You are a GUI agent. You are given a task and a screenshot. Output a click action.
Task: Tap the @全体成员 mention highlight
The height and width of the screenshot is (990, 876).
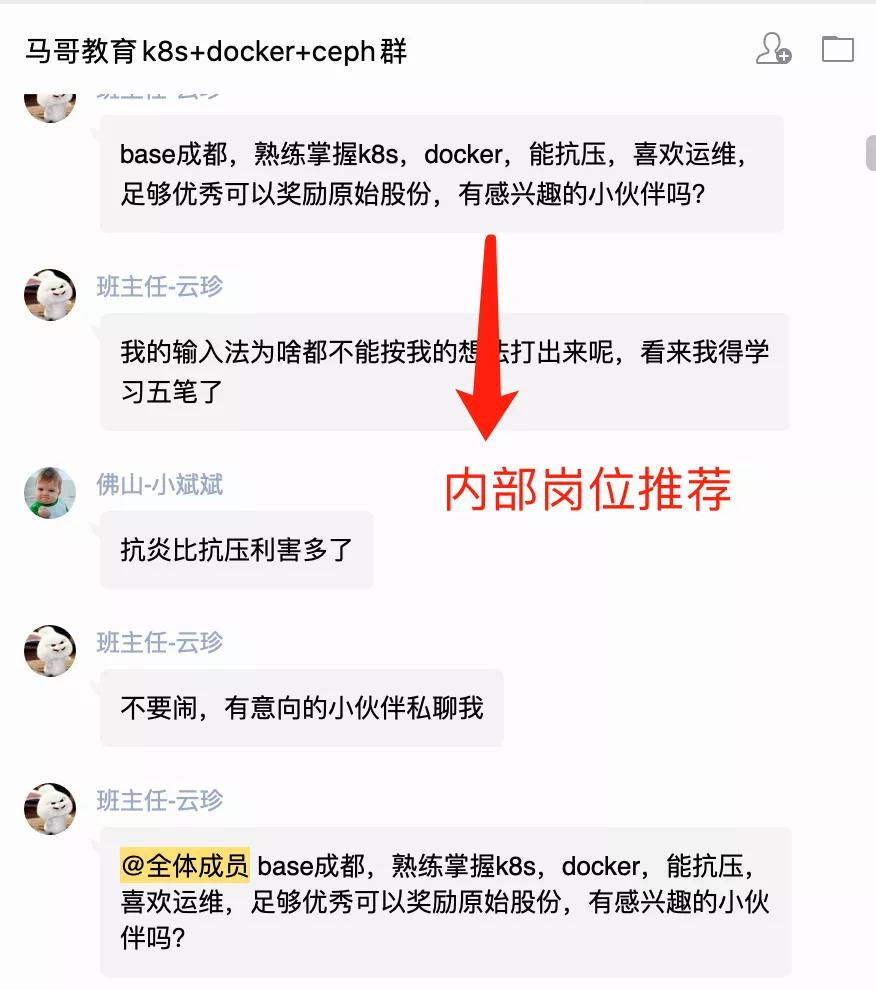click(x=184, y=864)
